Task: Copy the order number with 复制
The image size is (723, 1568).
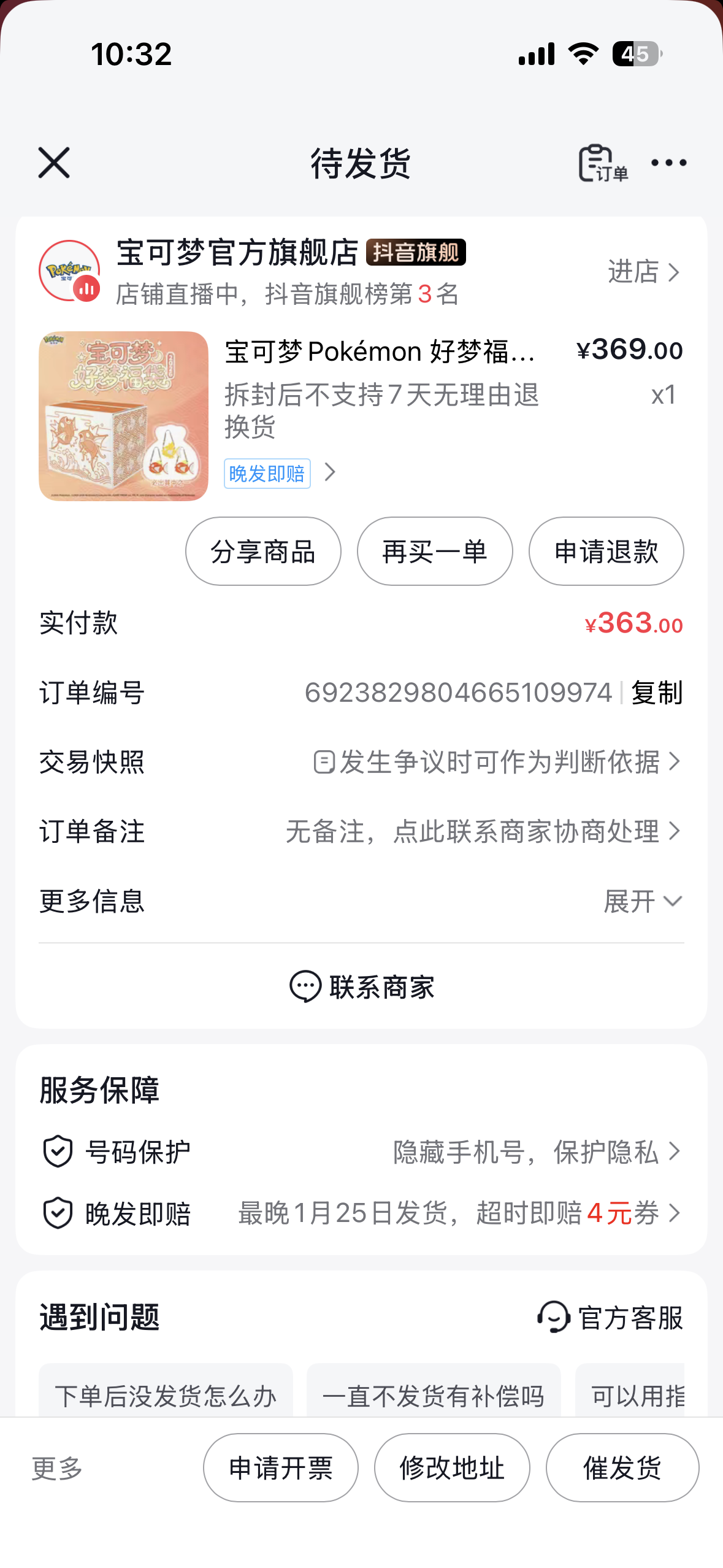Action: (x=656, y=693)
